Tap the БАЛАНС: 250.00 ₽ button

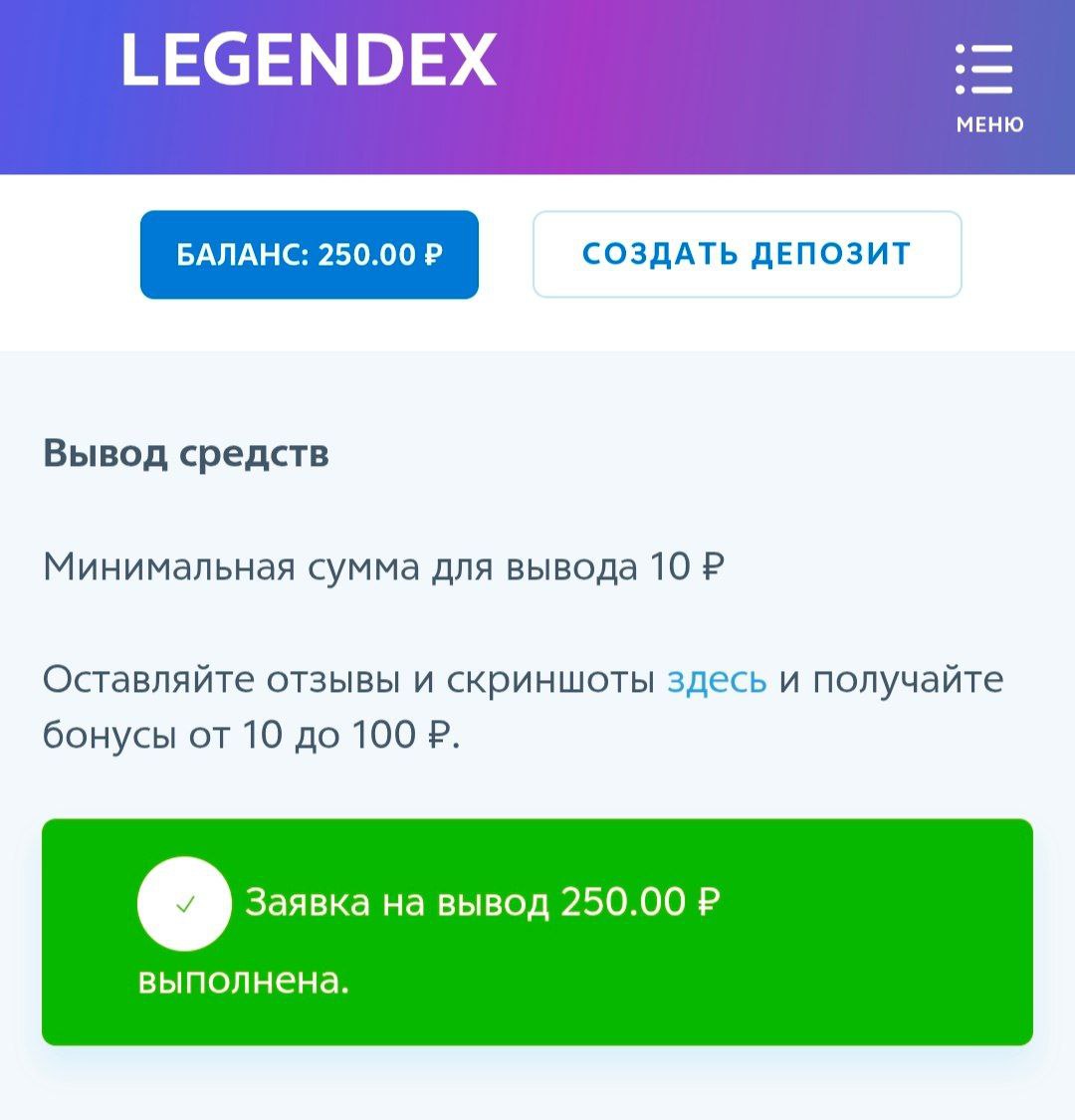pos(310,255)
